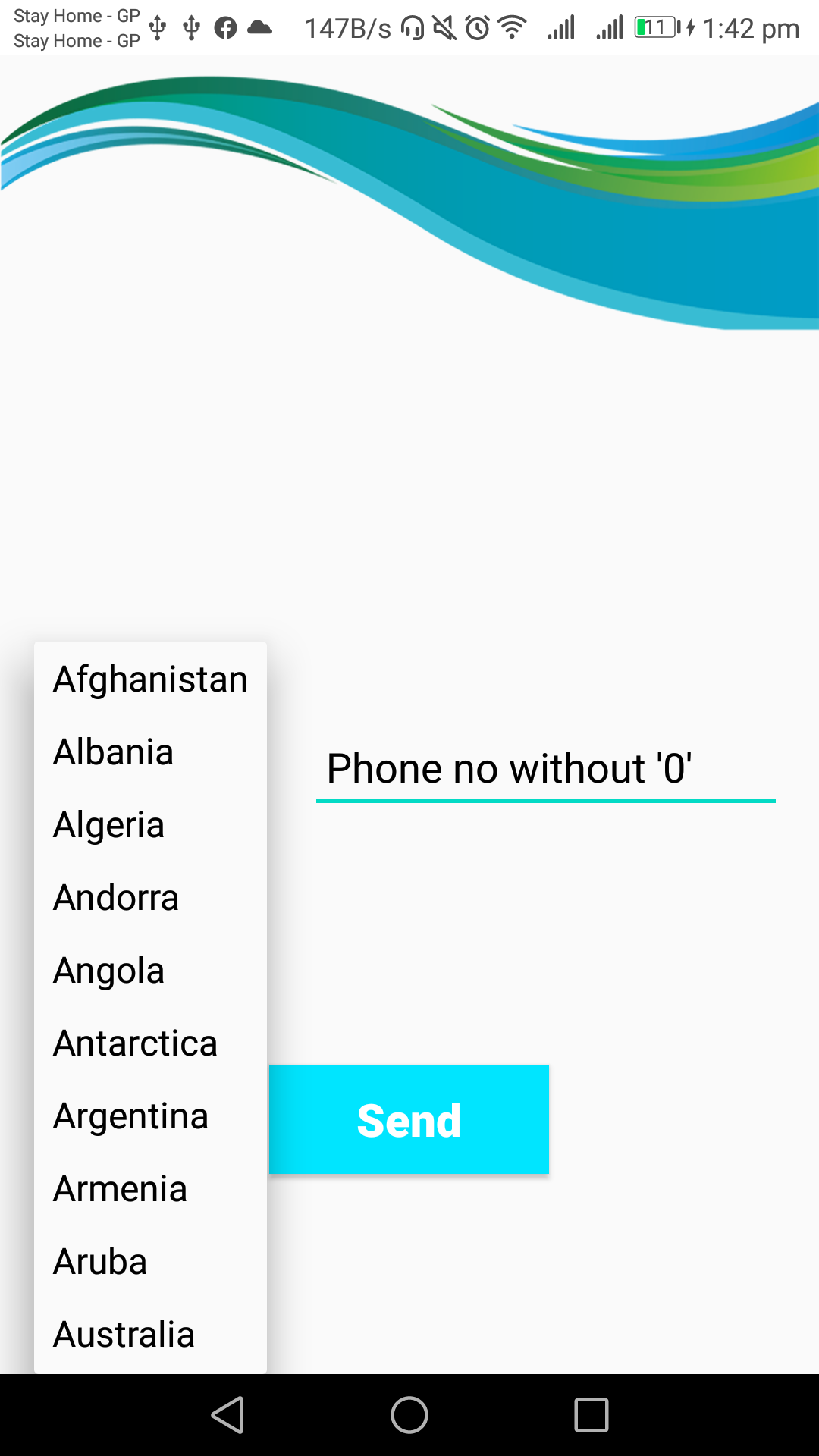Pick Argentina as the country
The height and width of the screenshot is (1456, 819).
(150, 1116)
